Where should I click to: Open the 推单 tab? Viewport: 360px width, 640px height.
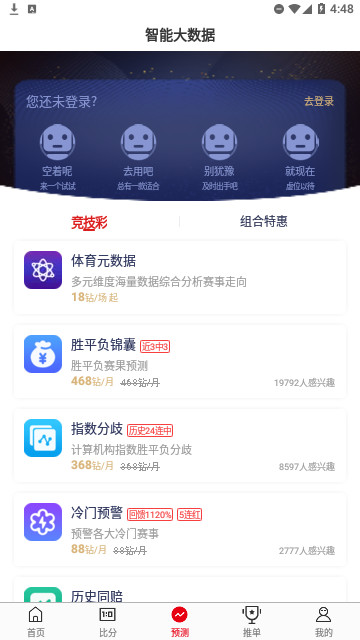251,622
